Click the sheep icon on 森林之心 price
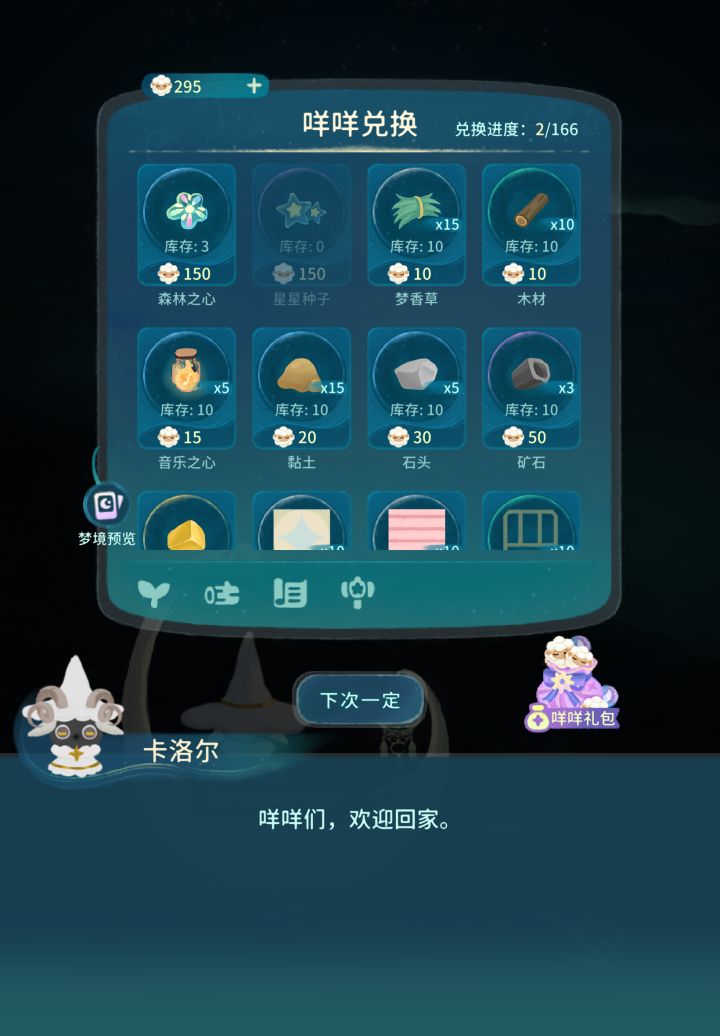This screenshot has width=720, height=1036. [x=168, y=271]
